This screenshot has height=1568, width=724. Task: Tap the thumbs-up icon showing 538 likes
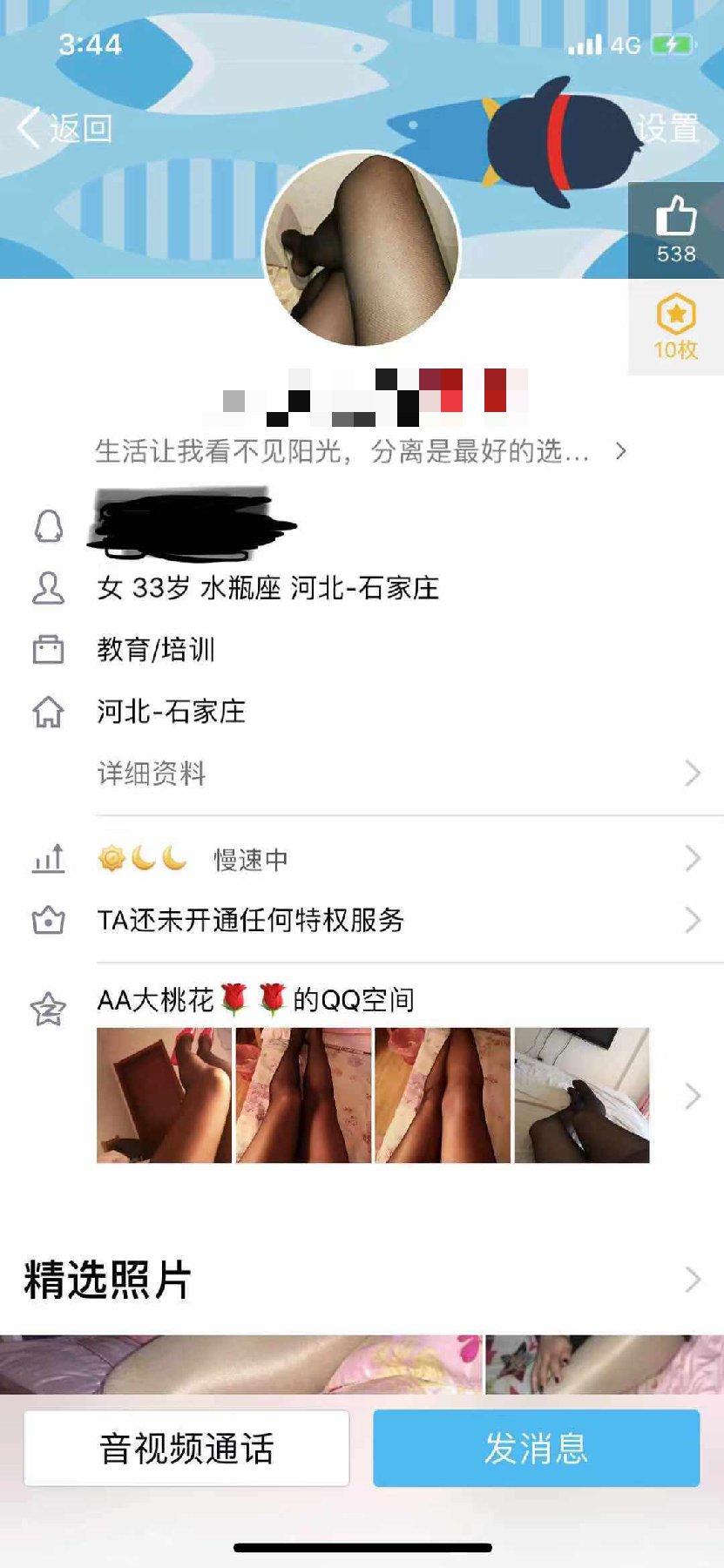(x=677, y=229)
